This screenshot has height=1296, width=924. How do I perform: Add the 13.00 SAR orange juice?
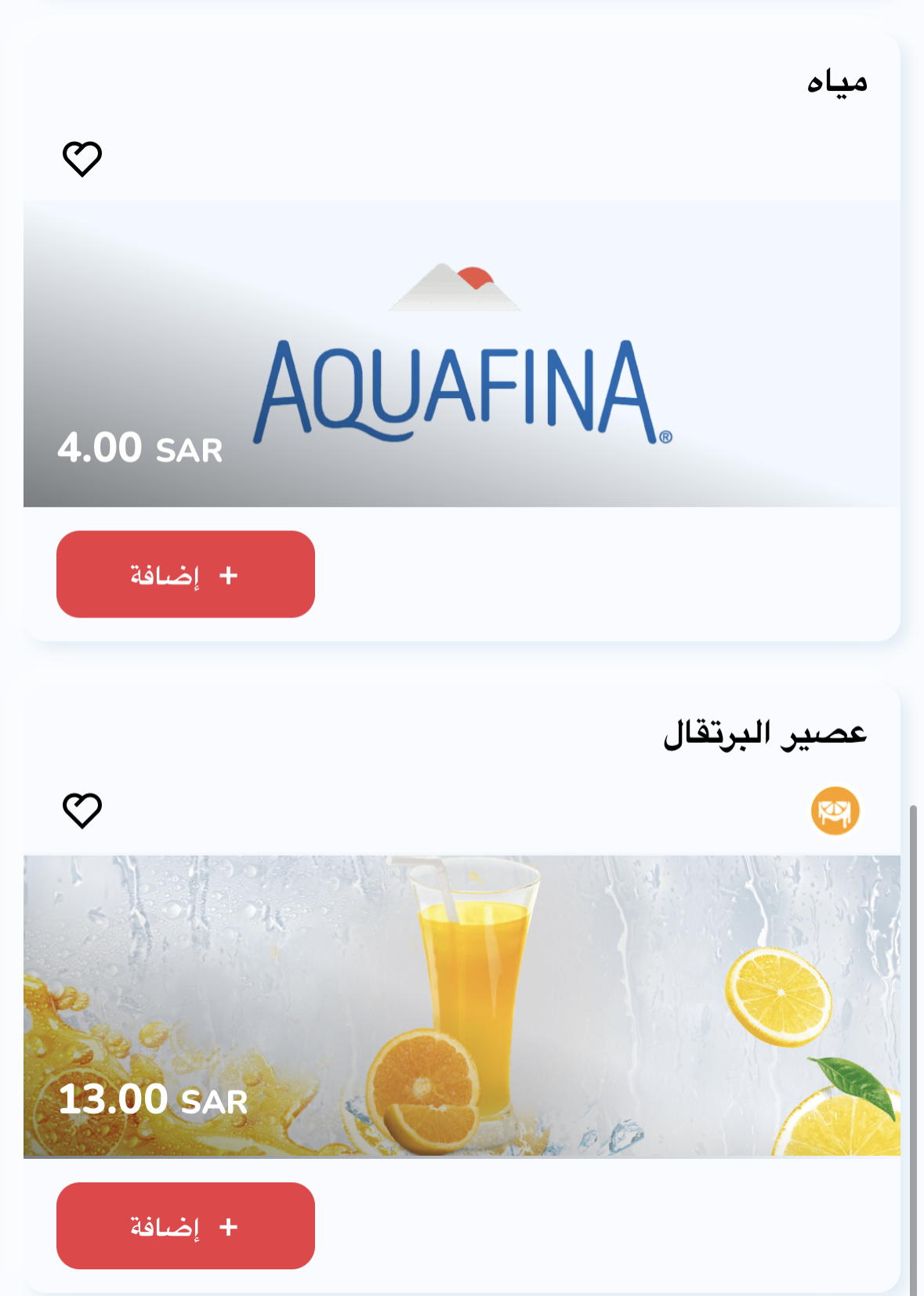pyautogui.click(x=185, y=1225)
